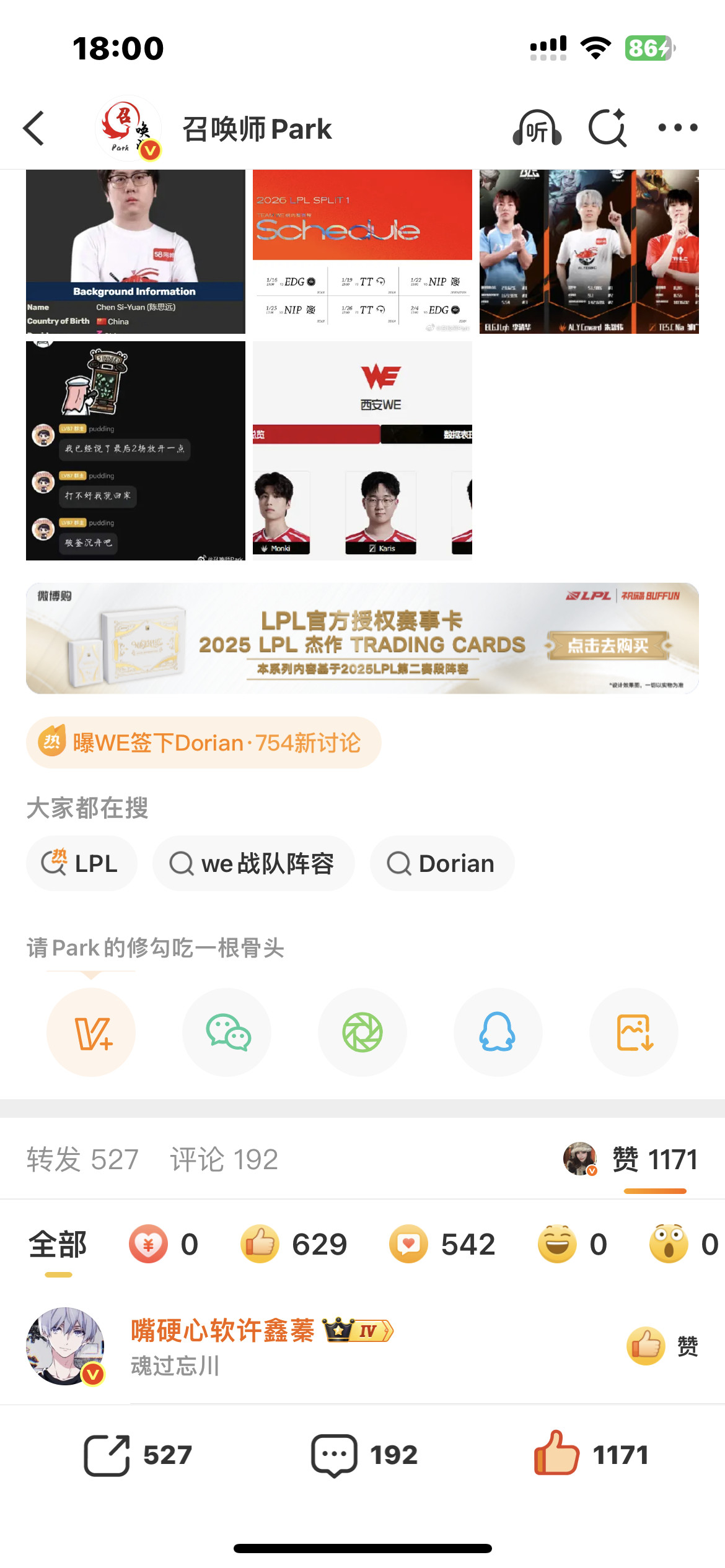Filter likes by the 629 thumbs-up reaction
The width and height of the screenshot is (725, 1568).
[x=294, y=1244]
